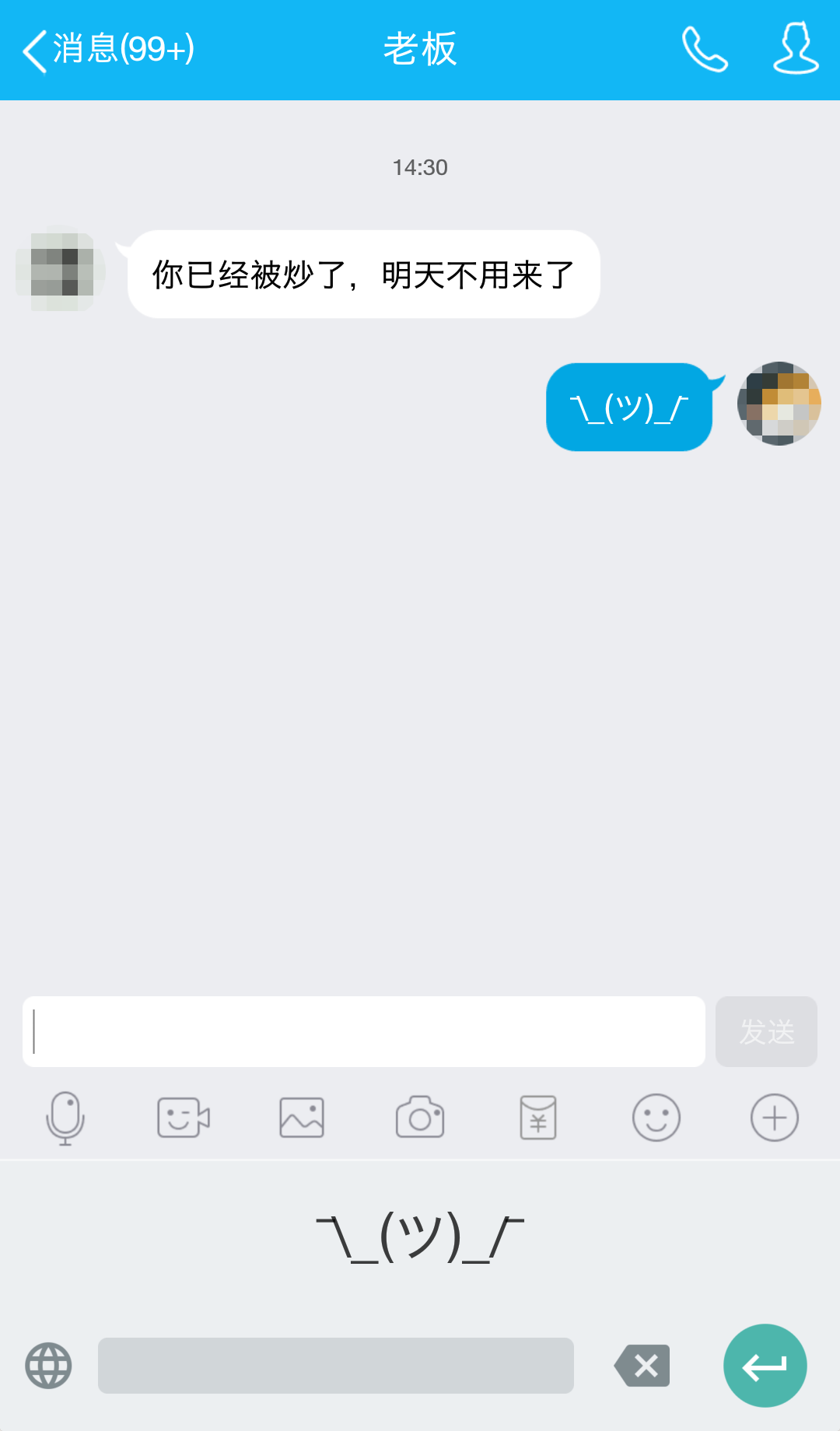Select the voice message microphone icon
Image resolution: width=840 pixels, height=1431 pixels.
click(65, 1116)
